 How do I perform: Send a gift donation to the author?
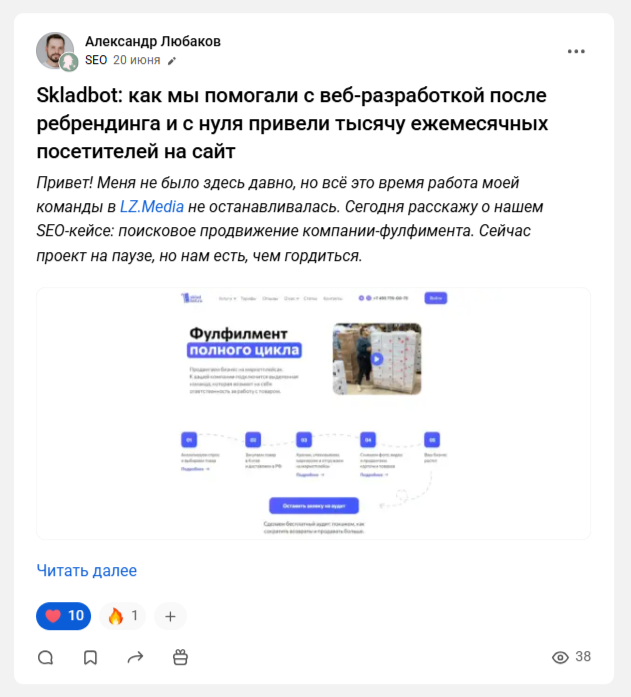pos(180,657)
